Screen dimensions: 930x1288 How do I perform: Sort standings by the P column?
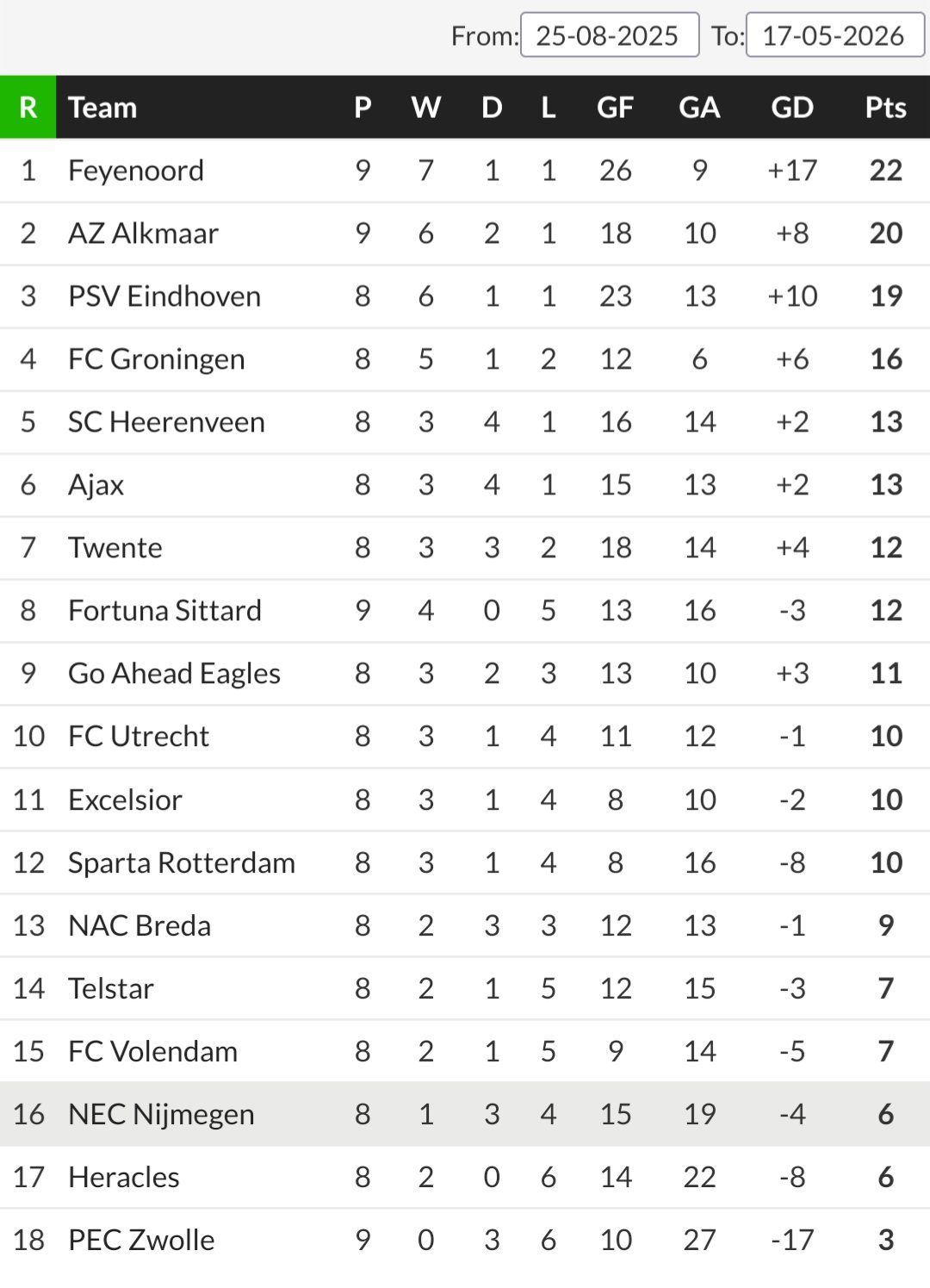363,108
